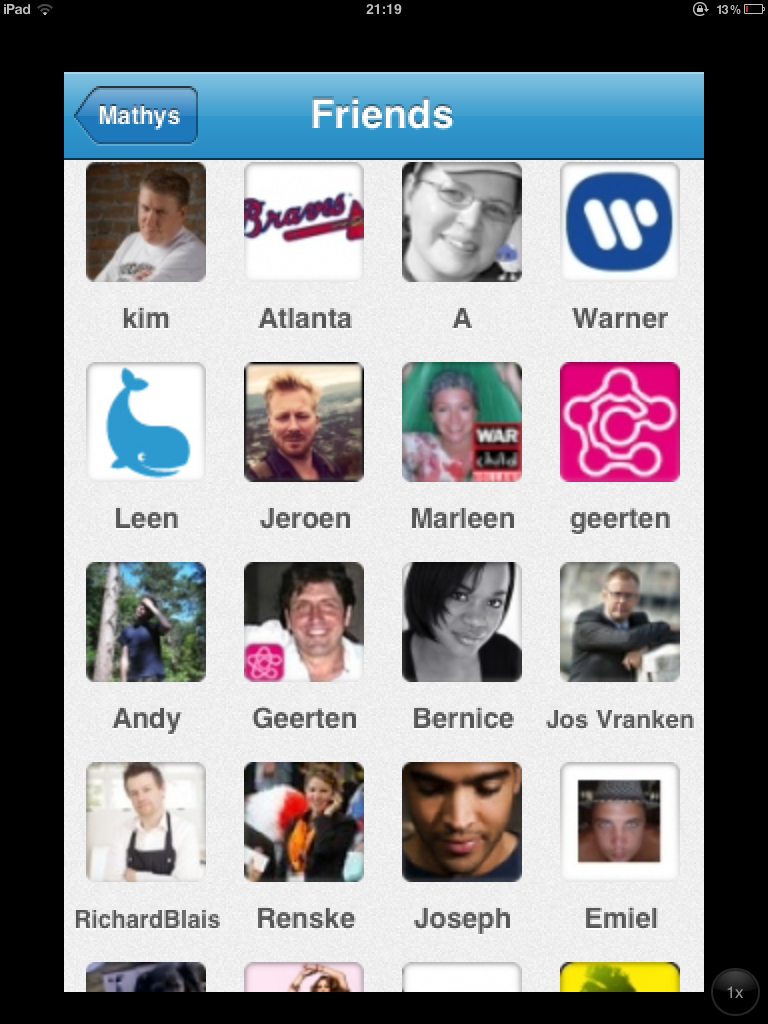View Andy's profile
This screenshot has height=1024, width=768.
point(146,622)
